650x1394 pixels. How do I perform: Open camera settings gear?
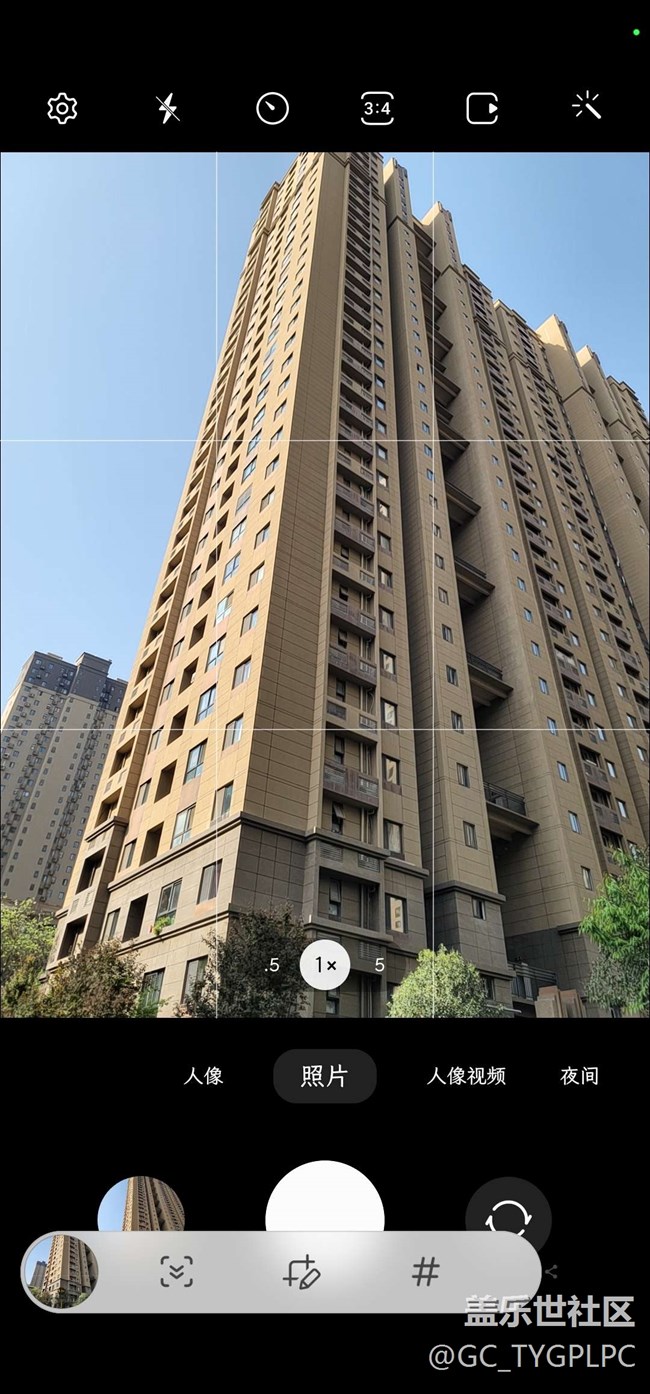(62, 108)
